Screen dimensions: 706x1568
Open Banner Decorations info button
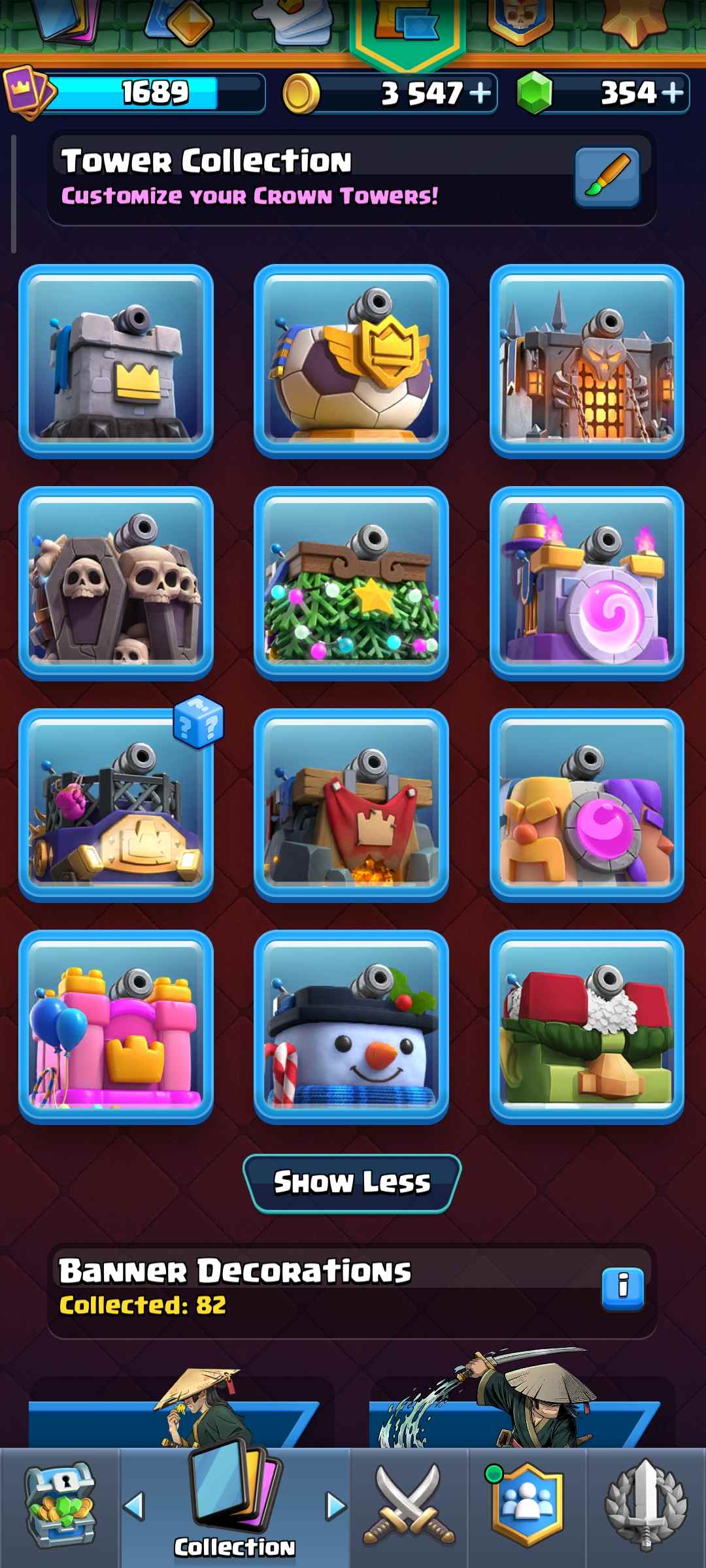point(622,1289)
